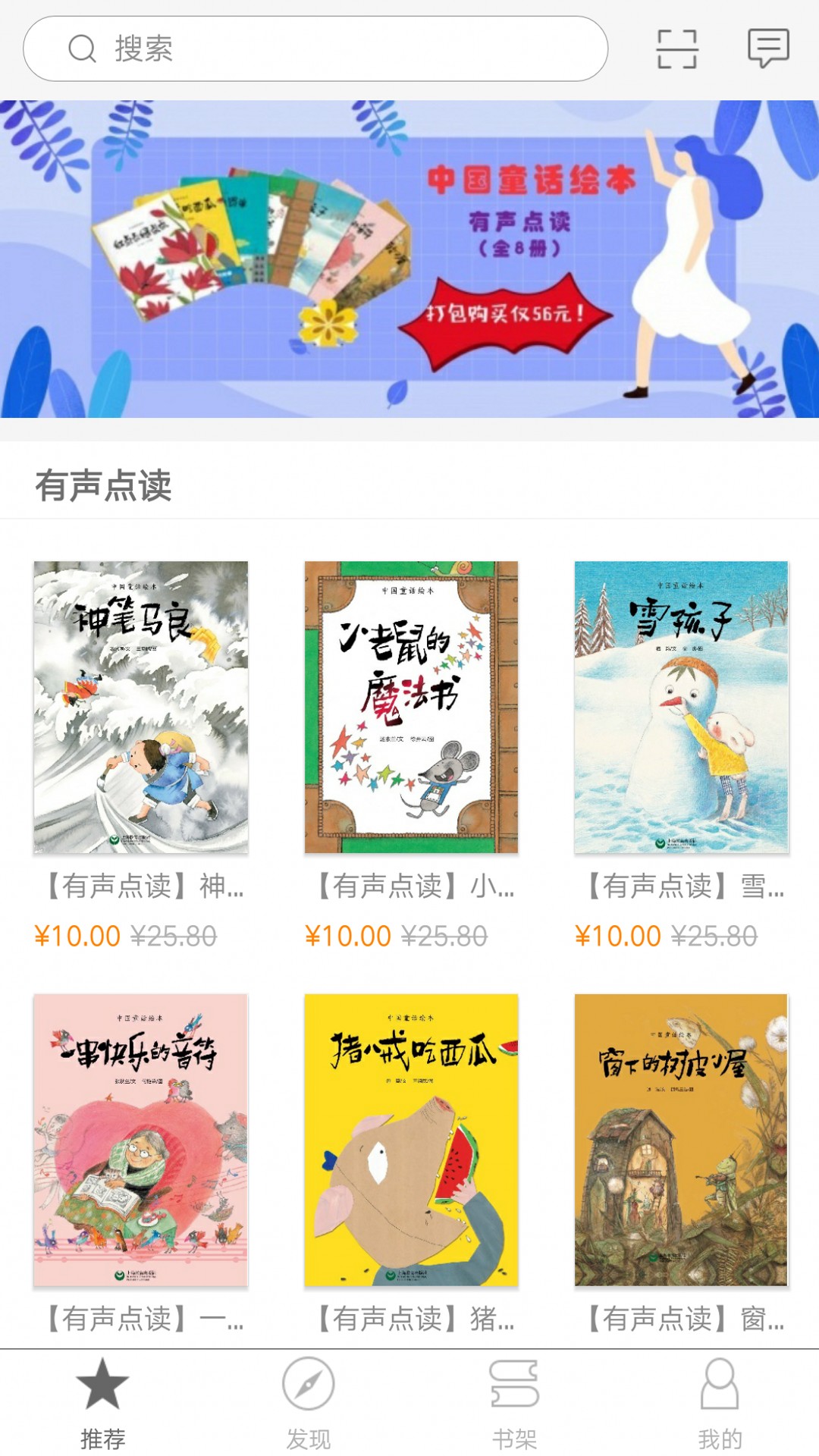Open the book 一串快乐的音符
The width and height of the screenshot is (819, 1456).
[141, 1140]
